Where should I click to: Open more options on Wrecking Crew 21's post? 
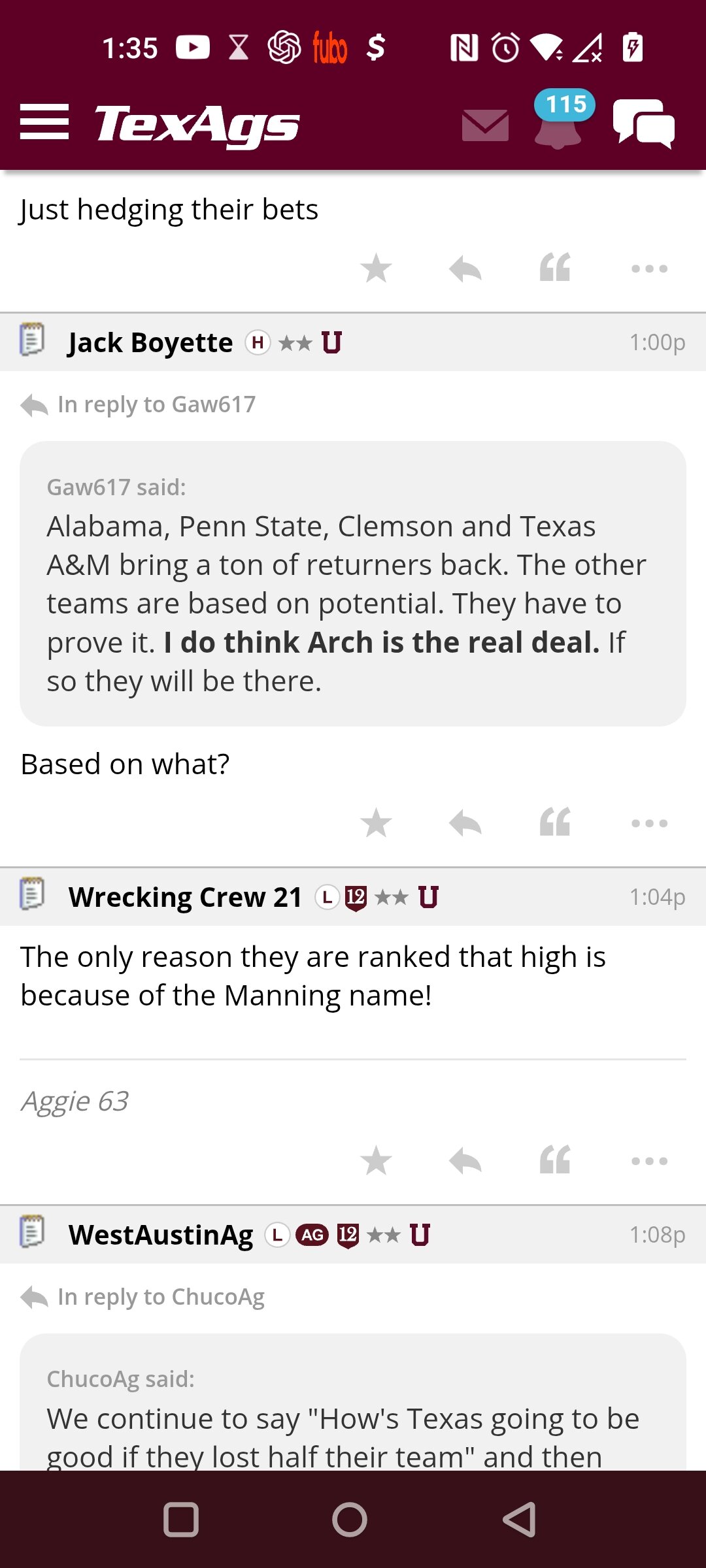pyautogui.click(x=649, y=1161)
